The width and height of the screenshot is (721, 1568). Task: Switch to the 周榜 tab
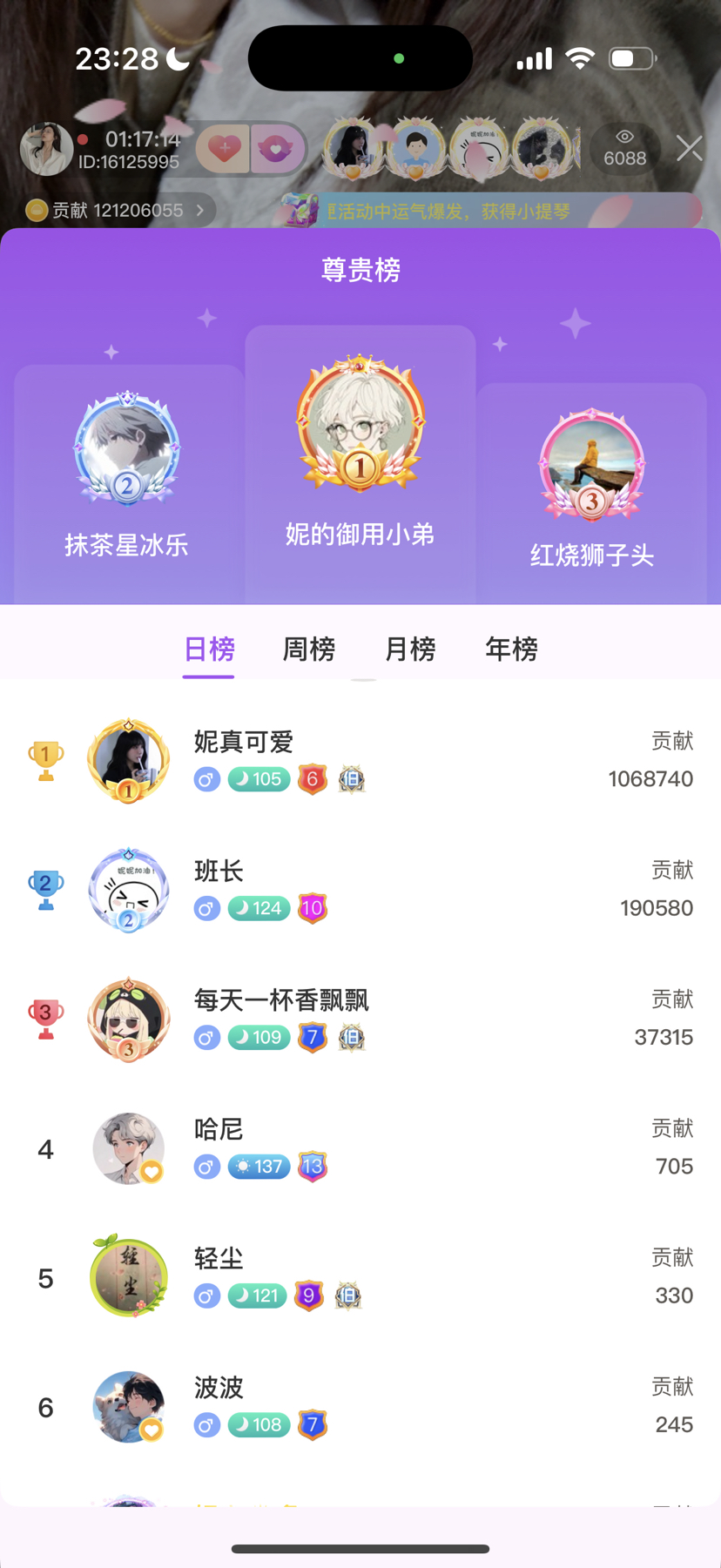[x=308, y=649]
